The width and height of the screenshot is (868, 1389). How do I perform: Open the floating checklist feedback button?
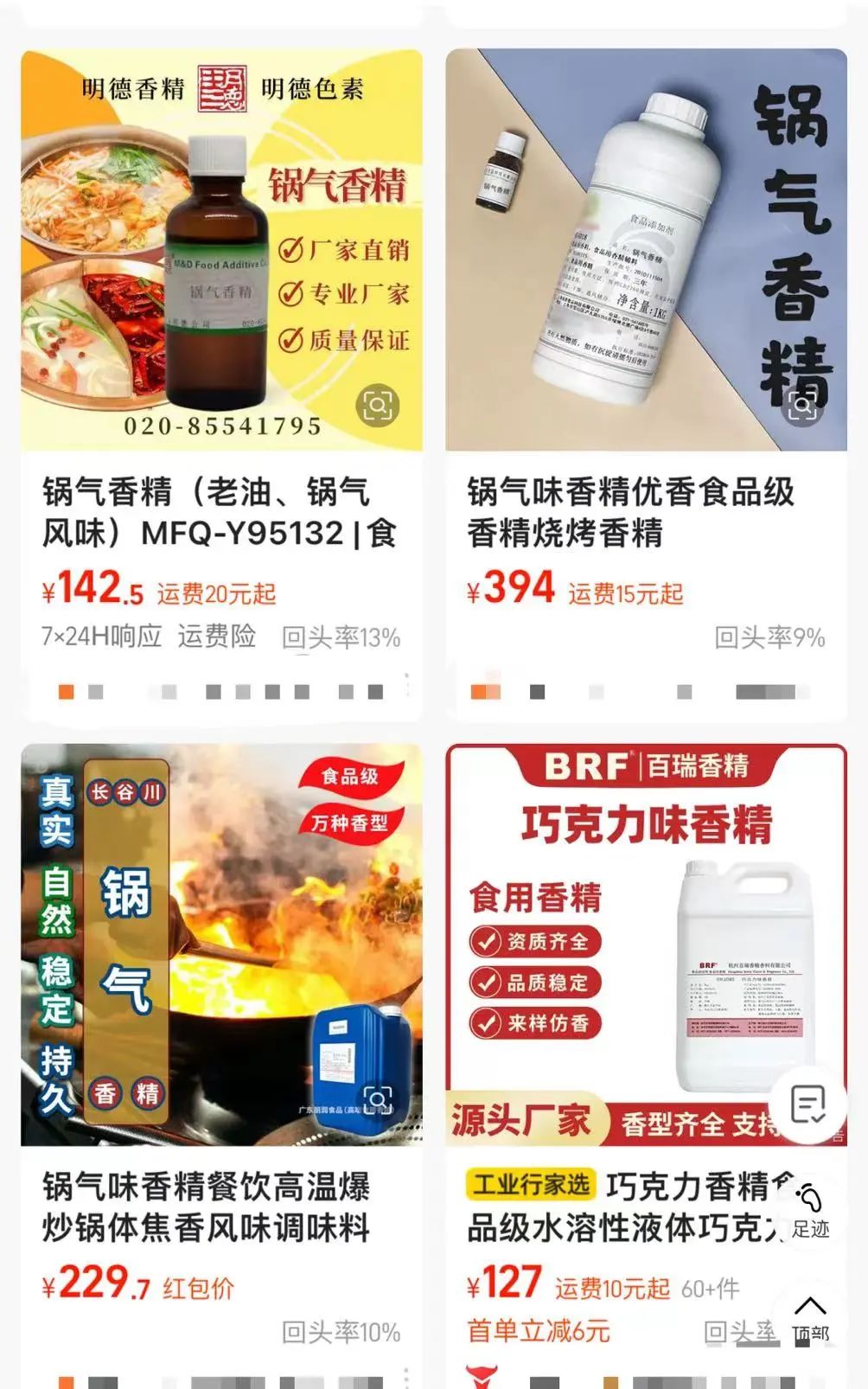tap(808, 1105)
